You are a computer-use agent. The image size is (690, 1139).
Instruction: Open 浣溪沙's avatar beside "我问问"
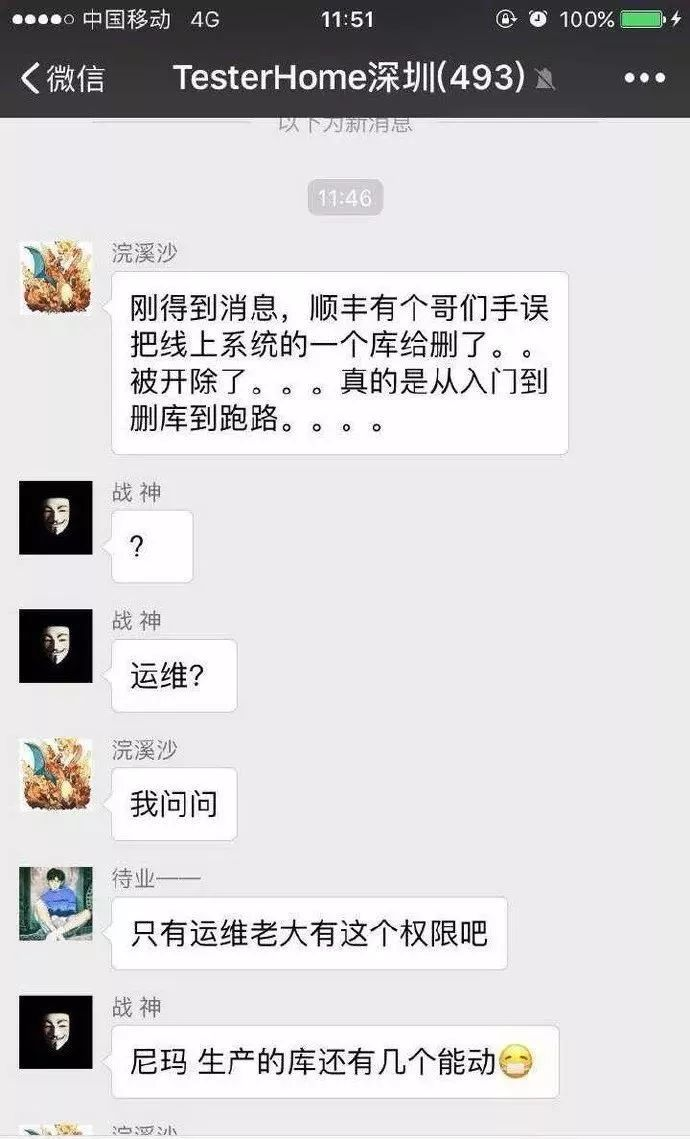point(56,774)
